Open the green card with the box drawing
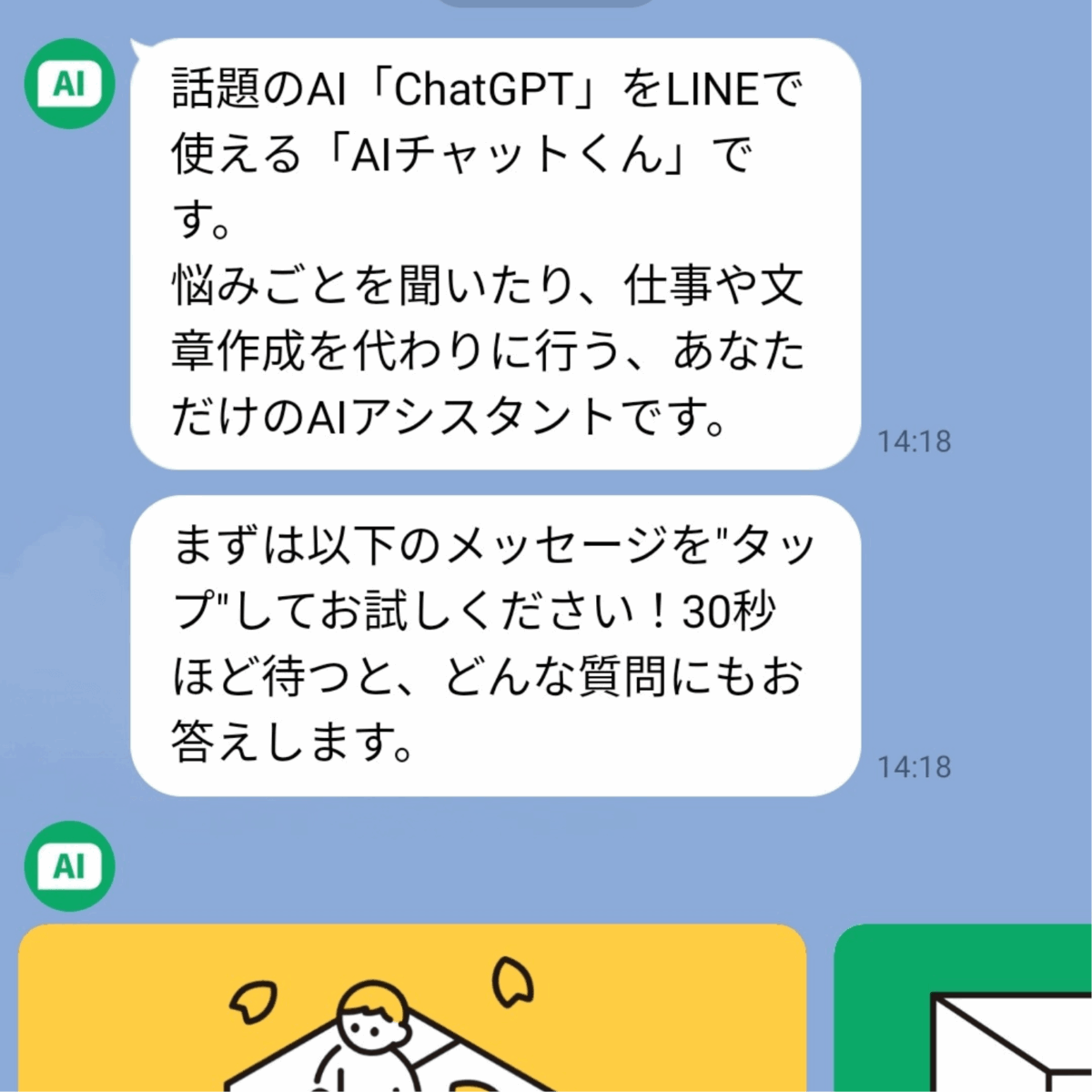 tap(965, 1008)
